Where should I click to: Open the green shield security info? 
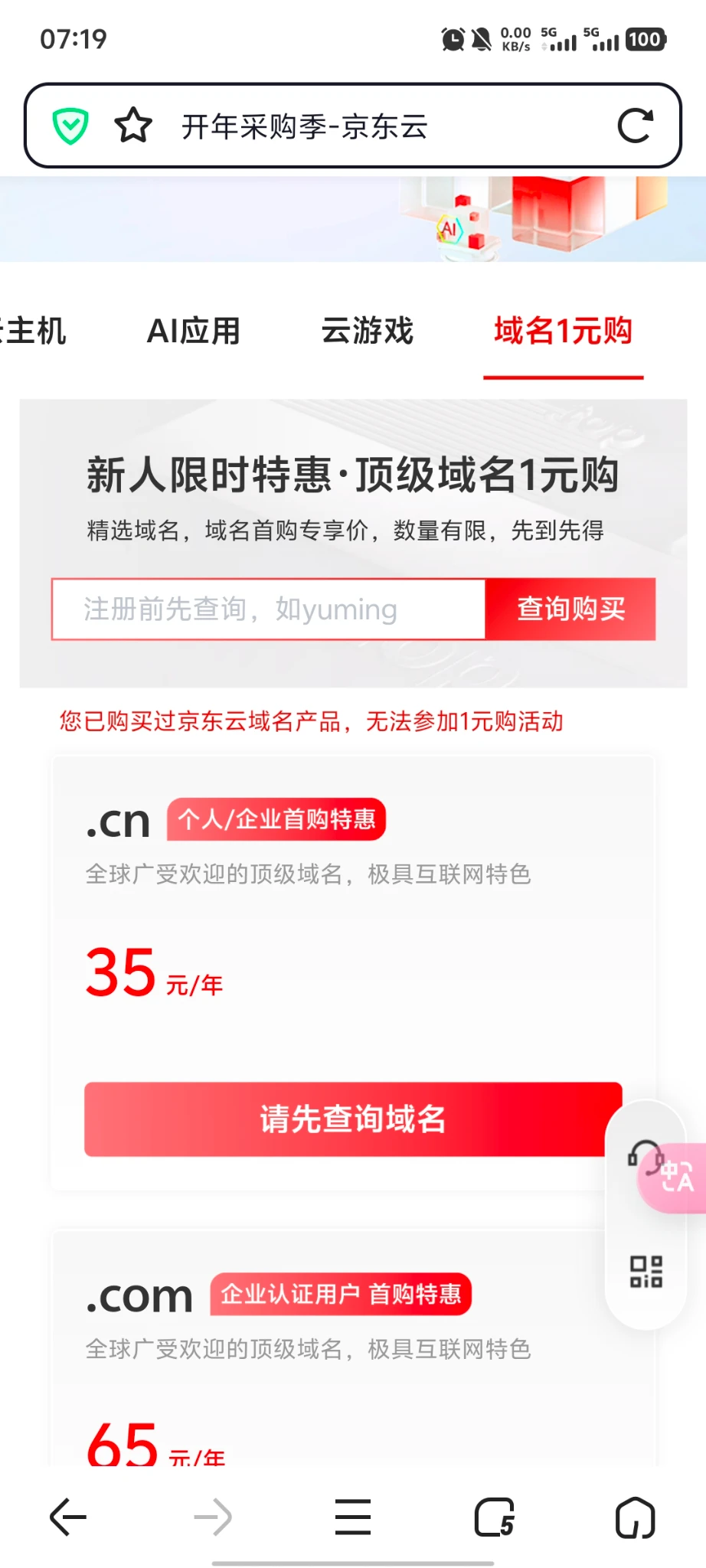[x=70, y=126]
